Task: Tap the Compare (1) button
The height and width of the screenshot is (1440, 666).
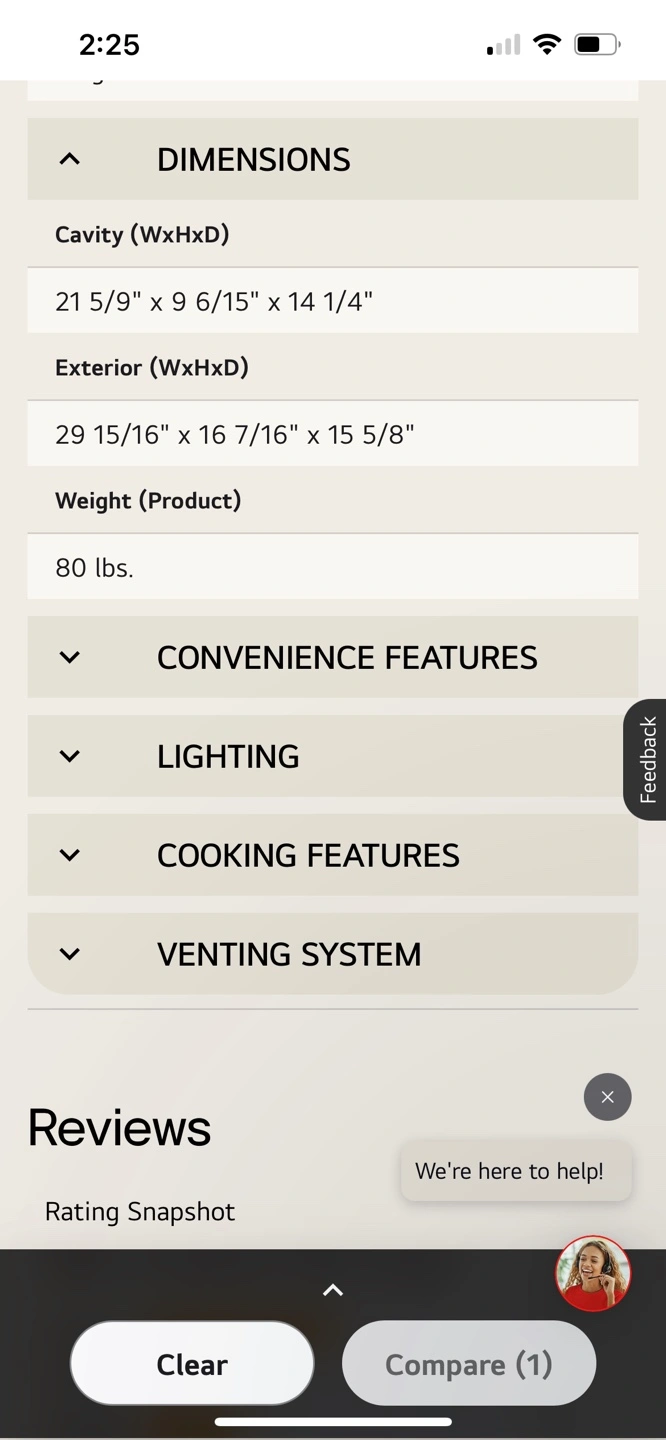Action: [469, 1364]
